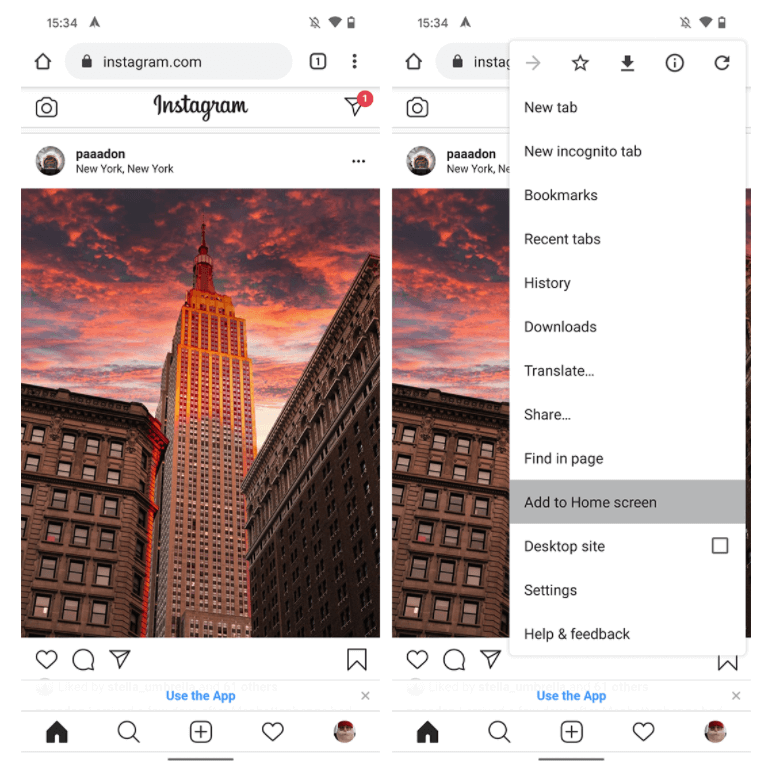Open a New tab
This screenshot has height=770, width=765.
[551, 108]
